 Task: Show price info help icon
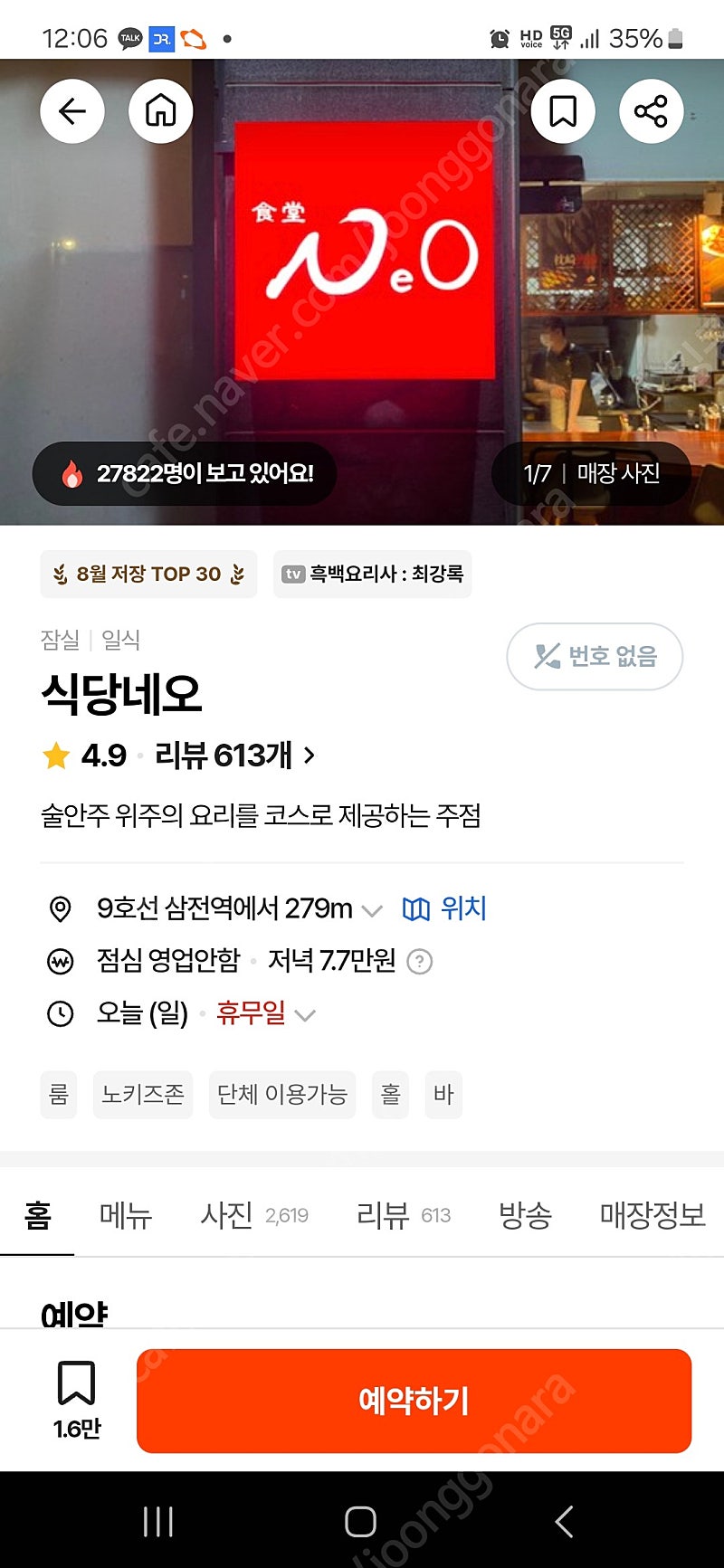click(420, 961)
